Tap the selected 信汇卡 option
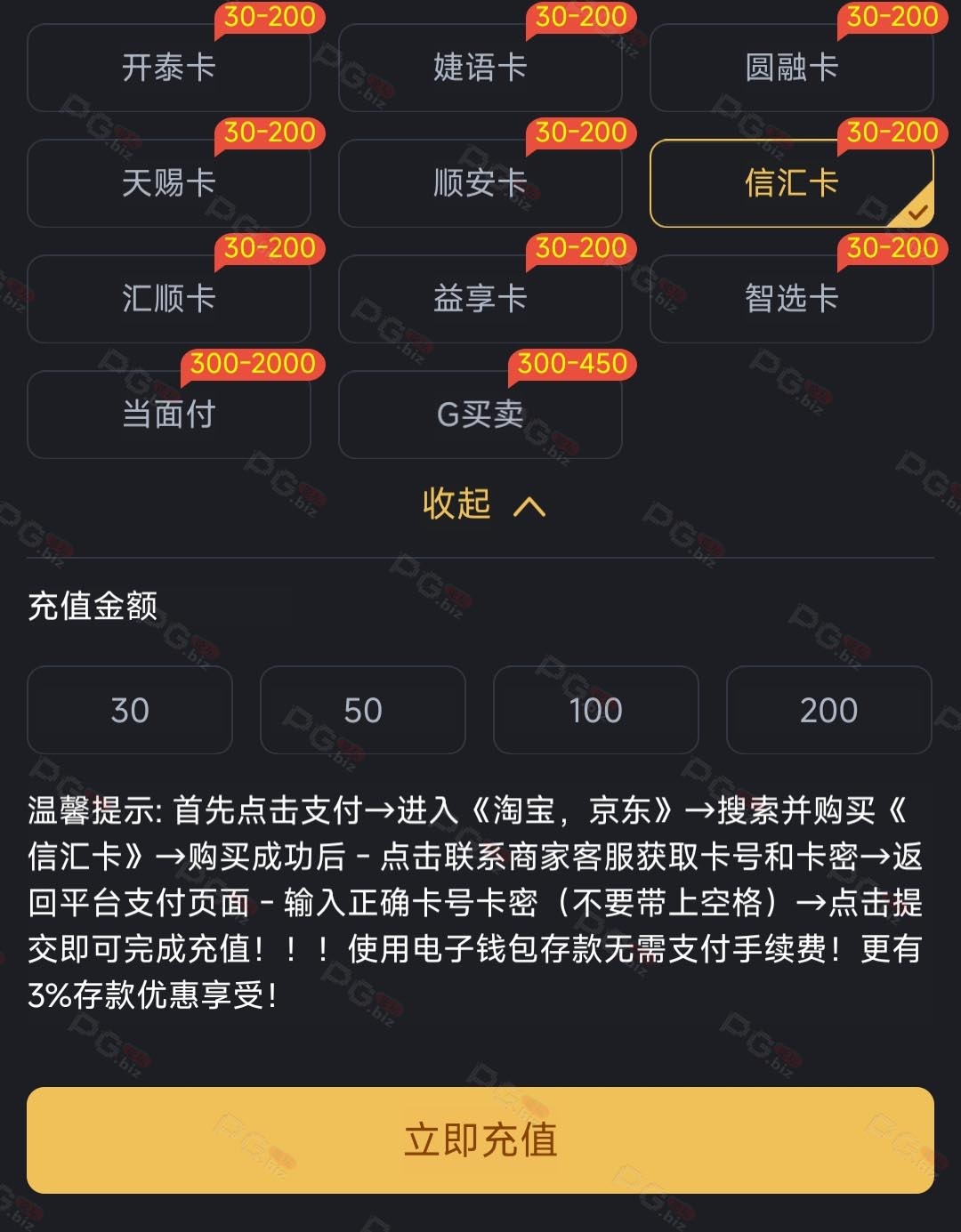Viewport: 961px width, 1232px height. (x=792, y=183)
